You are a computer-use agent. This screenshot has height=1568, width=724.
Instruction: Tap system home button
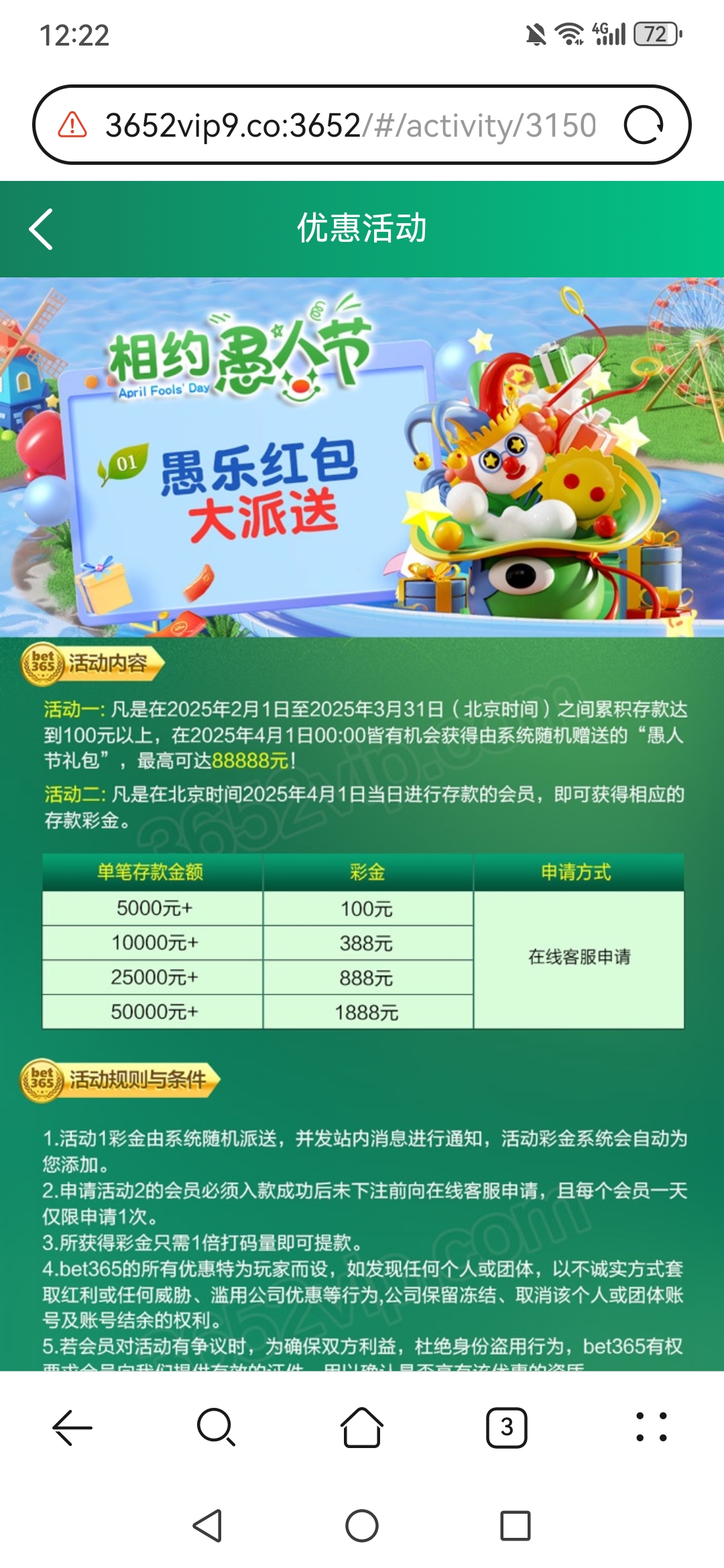click(x=362, y=1526)
